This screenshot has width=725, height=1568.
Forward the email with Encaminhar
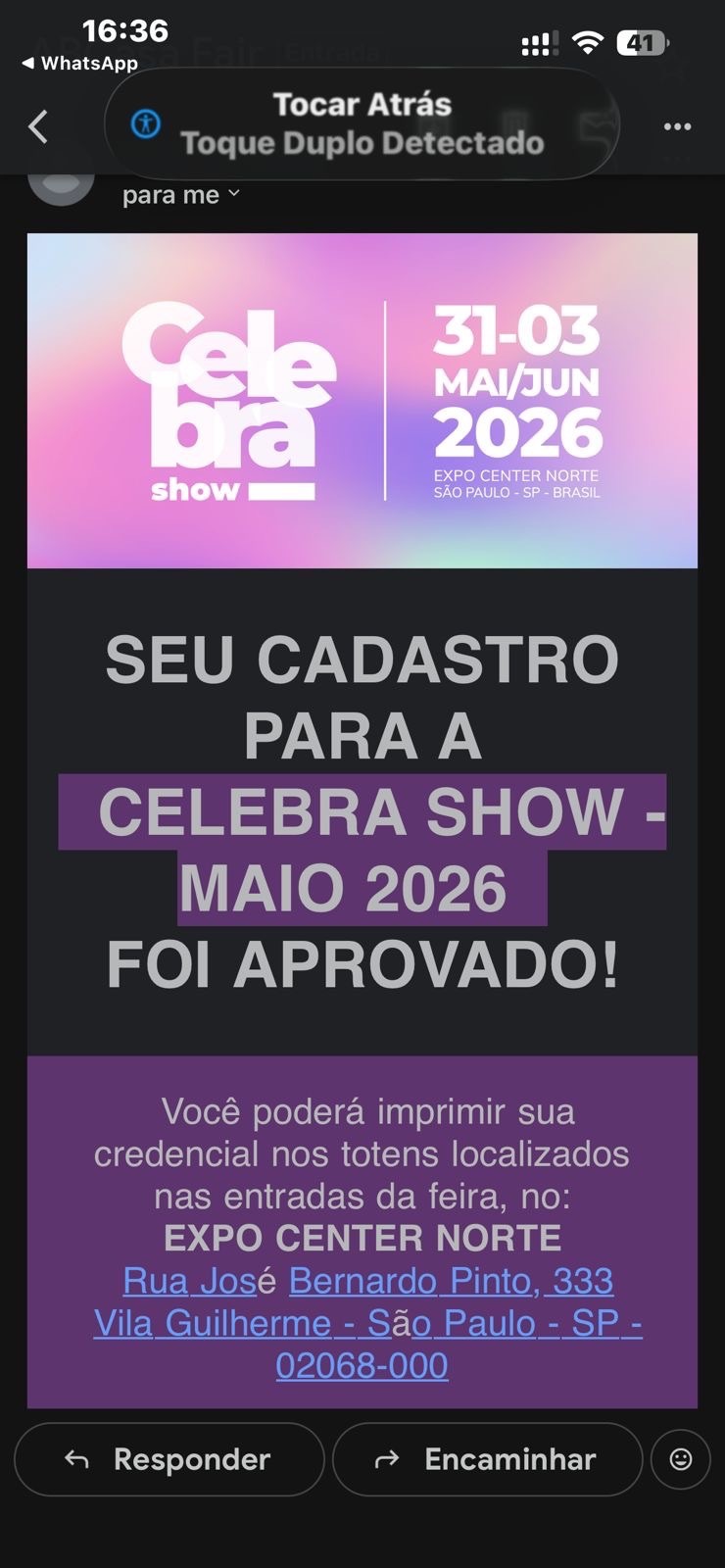click(487, 1459)
